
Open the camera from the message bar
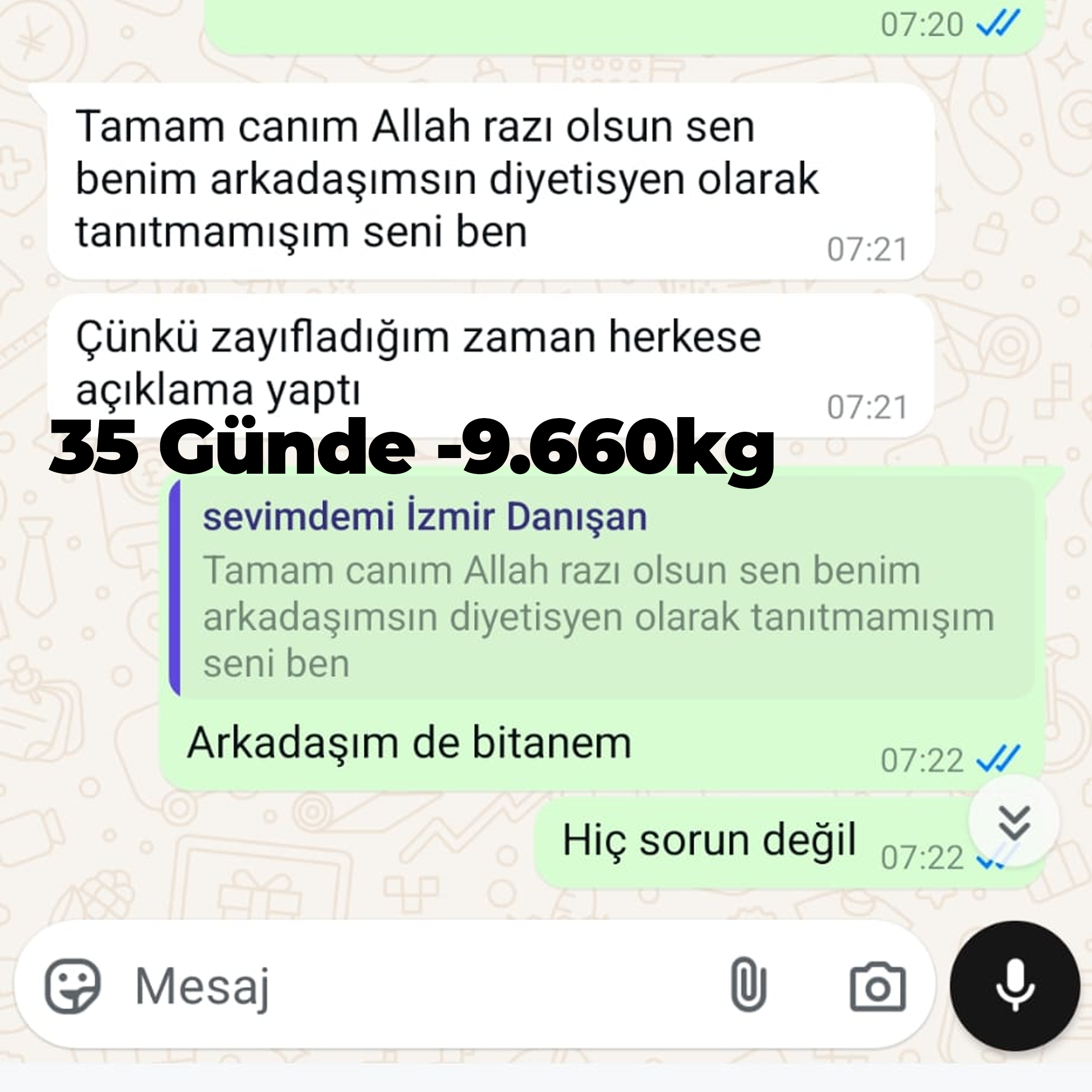[x=878, y=986]
